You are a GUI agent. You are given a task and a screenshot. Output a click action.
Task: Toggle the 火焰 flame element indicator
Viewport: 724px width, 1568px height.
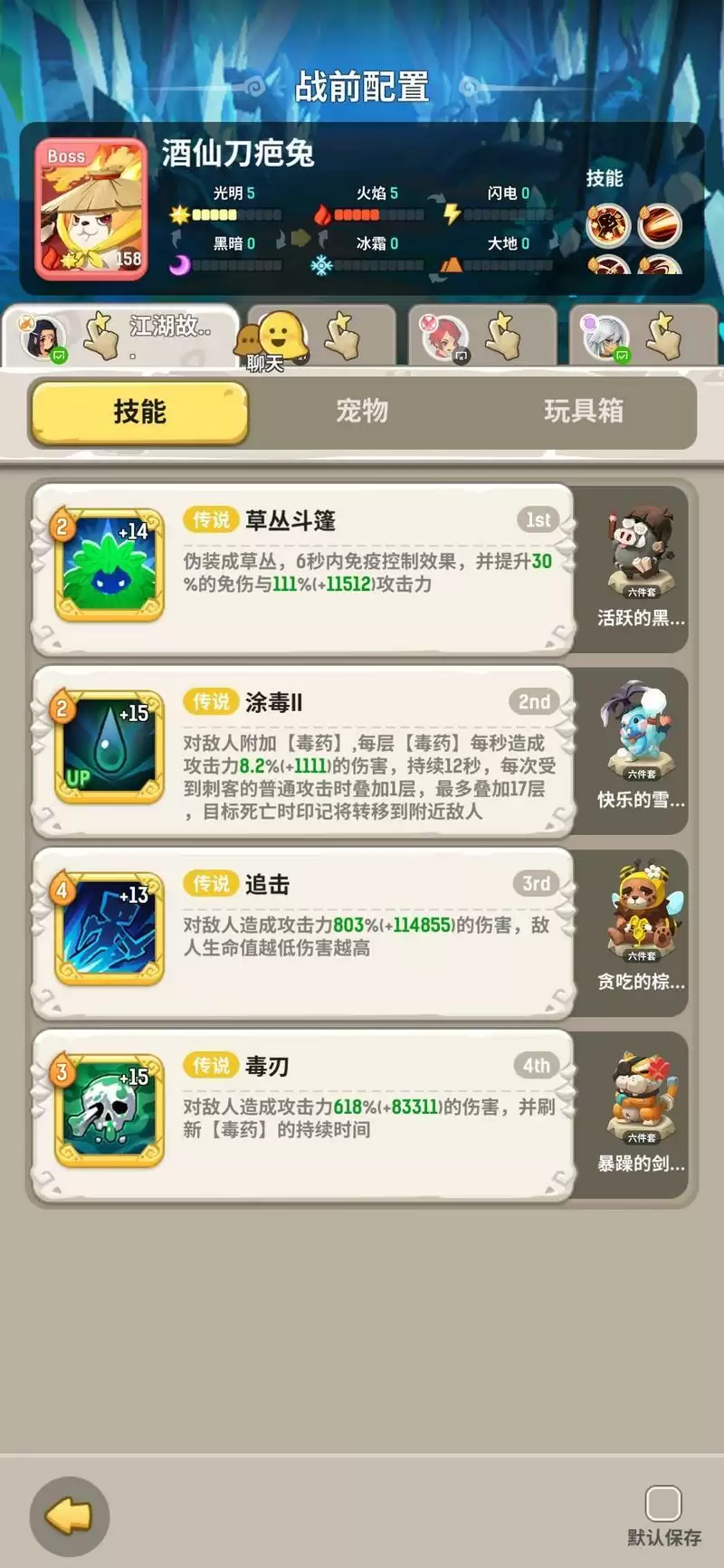pos(325,214)
